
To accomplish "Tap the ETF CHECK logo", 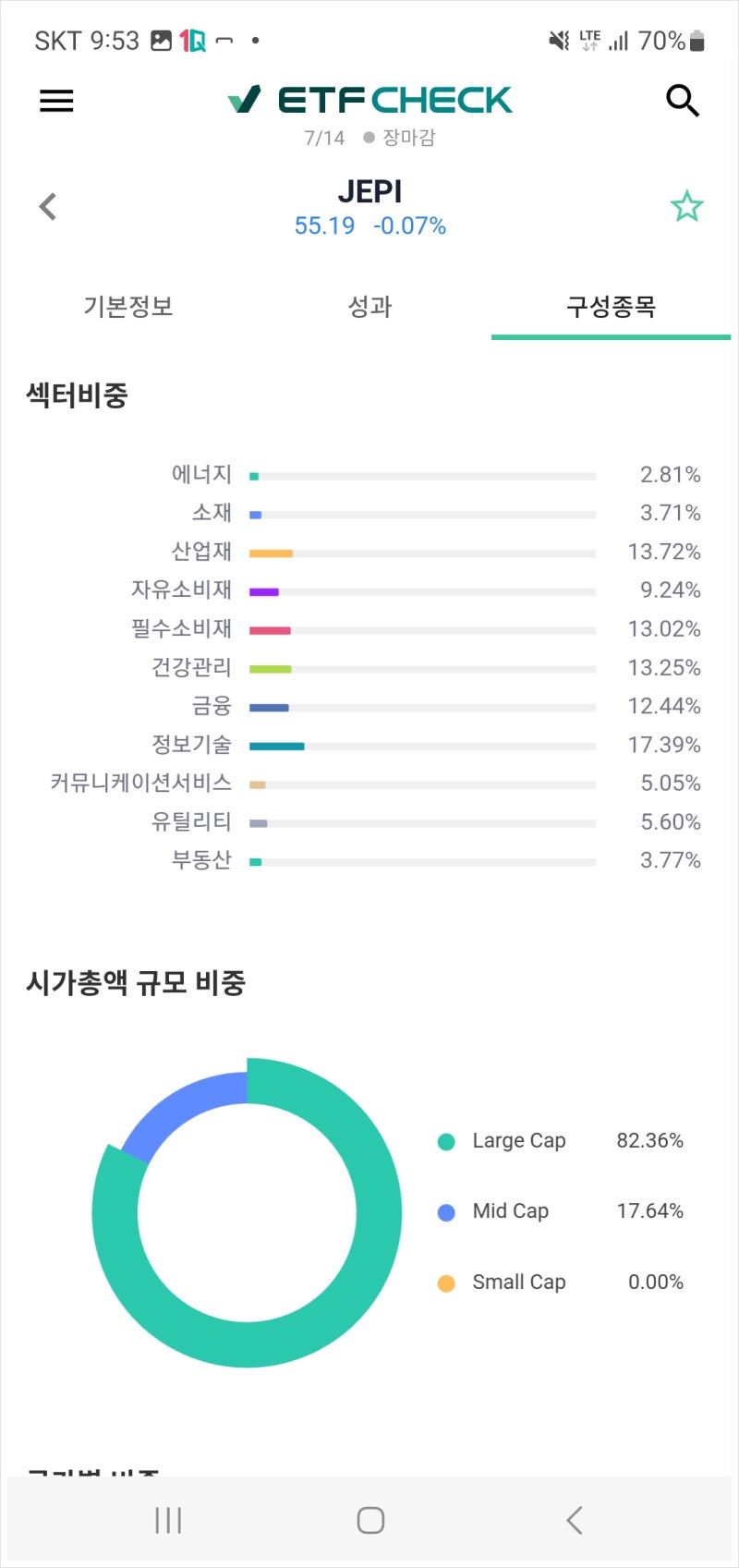I will pyautogui.click(x=369, y=98).
